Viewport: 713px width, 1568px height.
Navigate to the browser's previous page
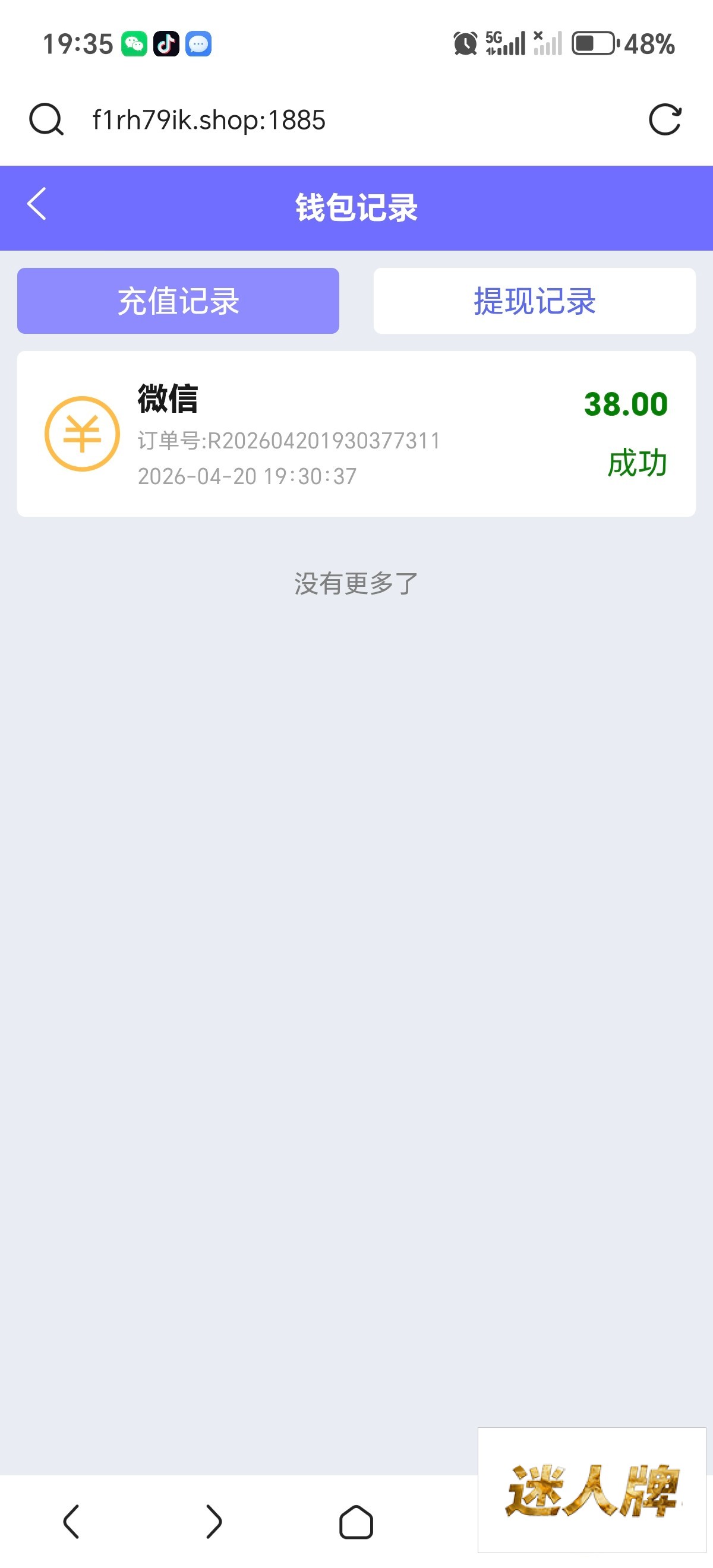(71, 1521)
